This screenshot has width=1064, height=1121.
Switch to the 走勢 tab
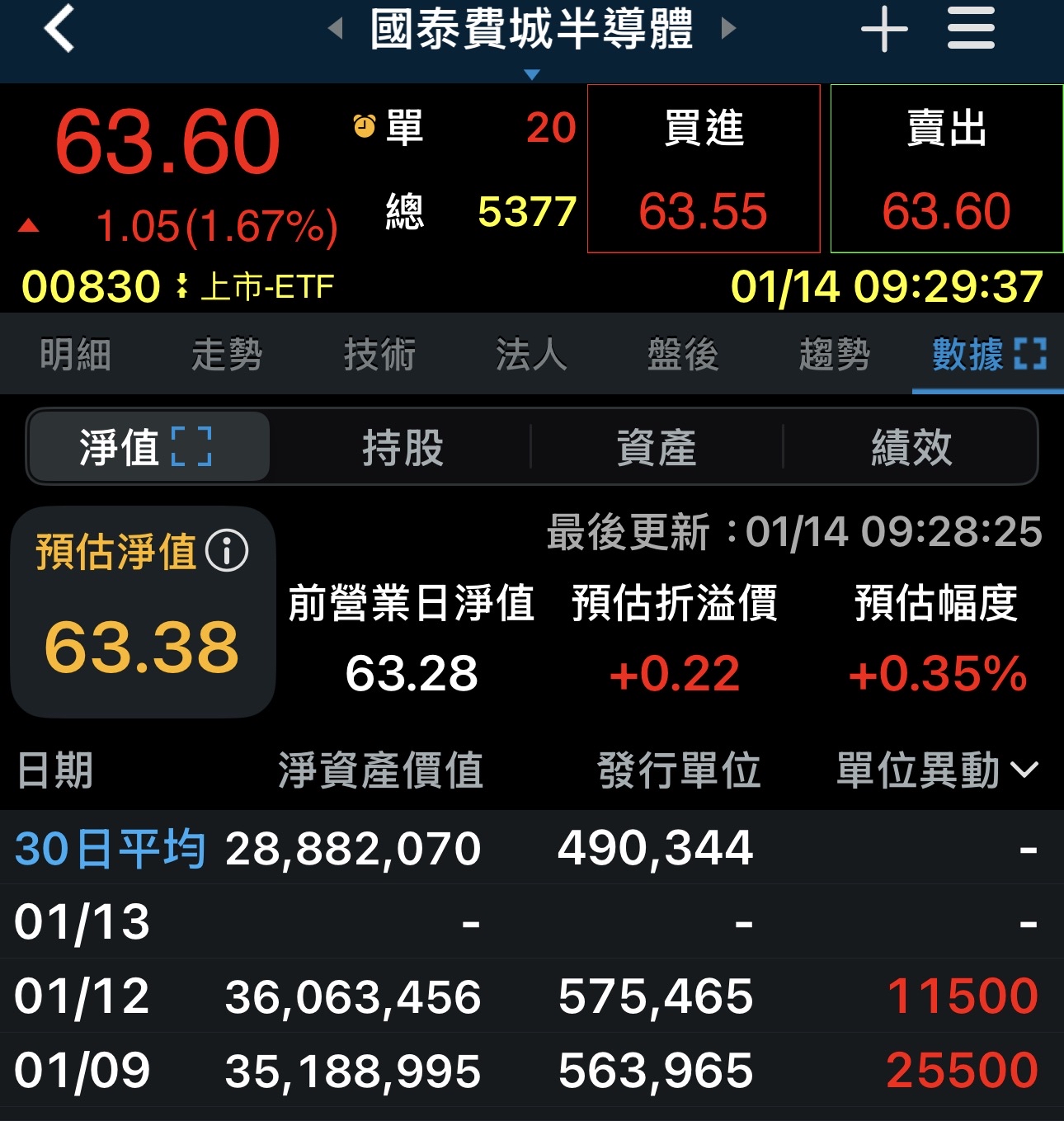pyautogui.click(x=227, y=356)
